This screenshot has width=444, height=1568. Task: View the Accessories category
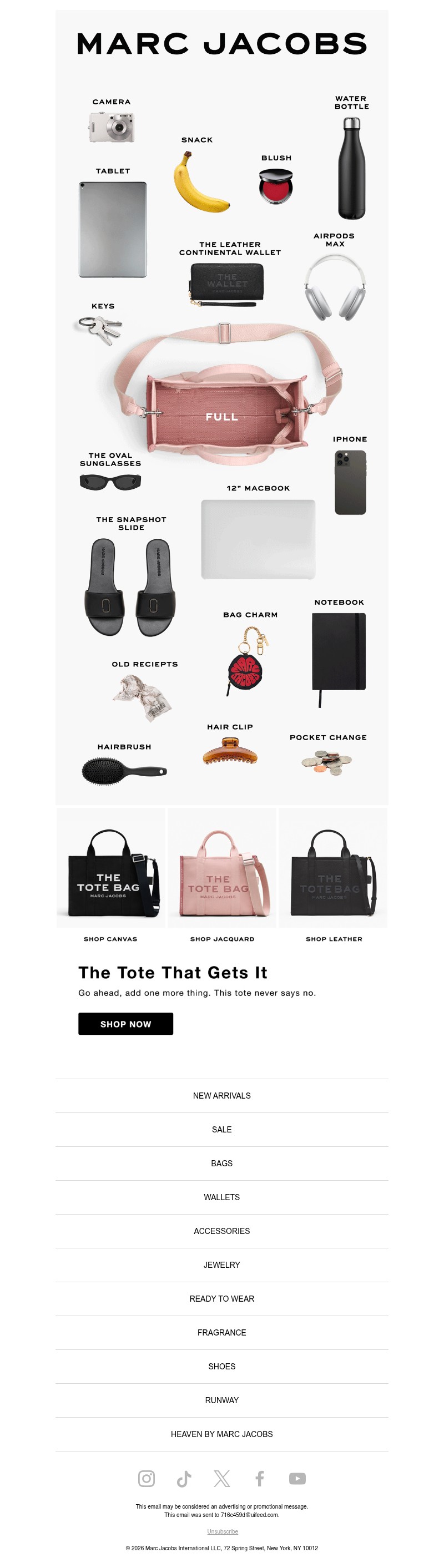click(221, 1231)
